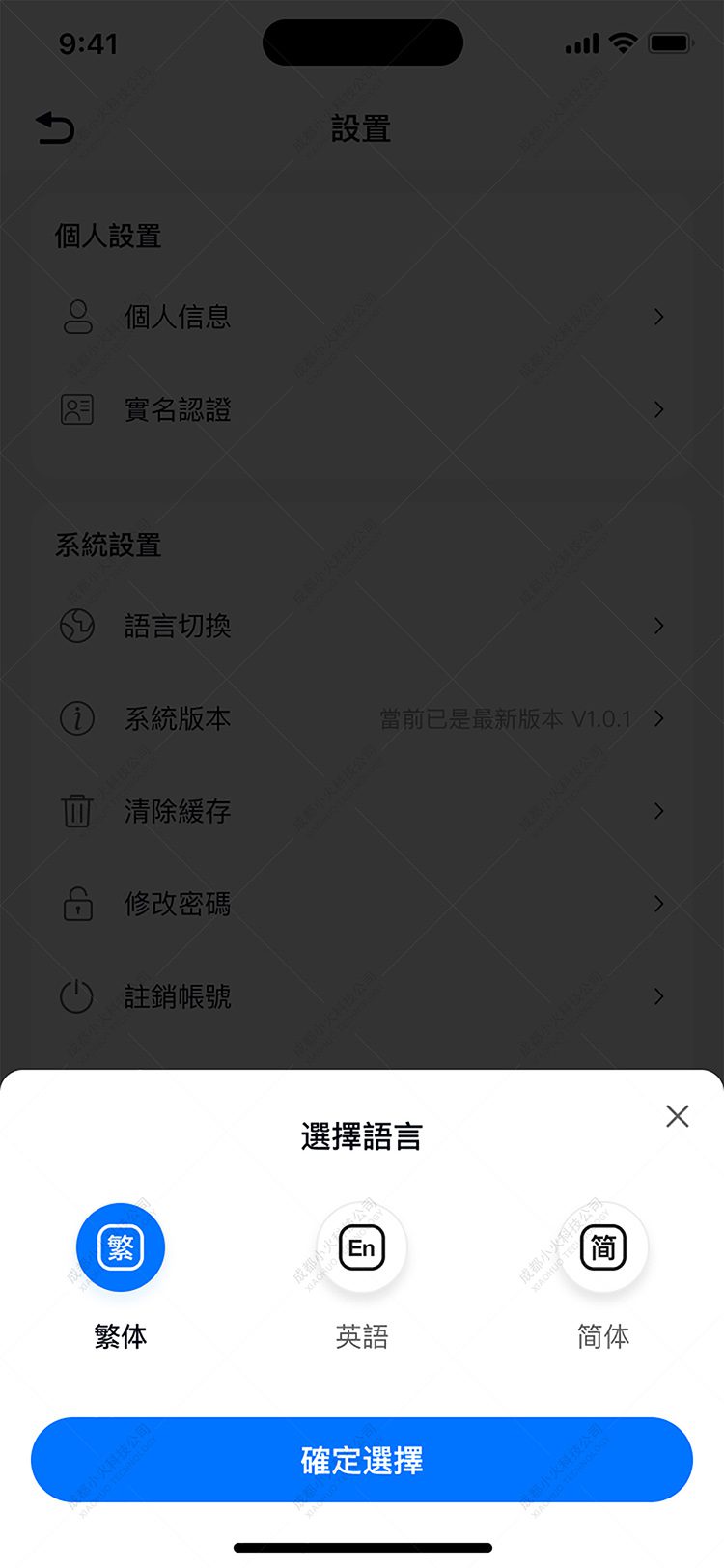Open 修改密碼 using its right chevron
724x1568 pixels.
click(658, 904)
